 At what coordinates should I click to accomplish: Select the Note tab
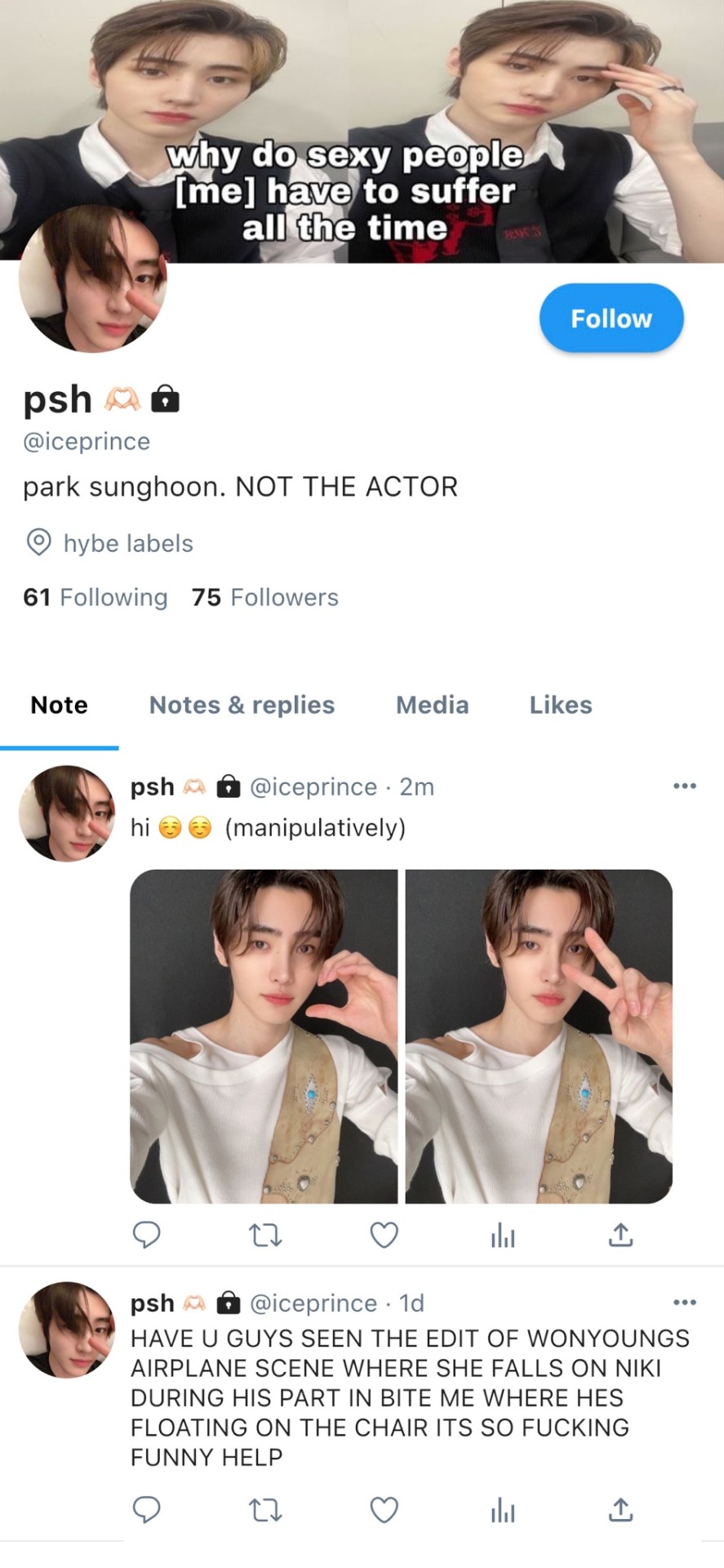tap(59, 705)
